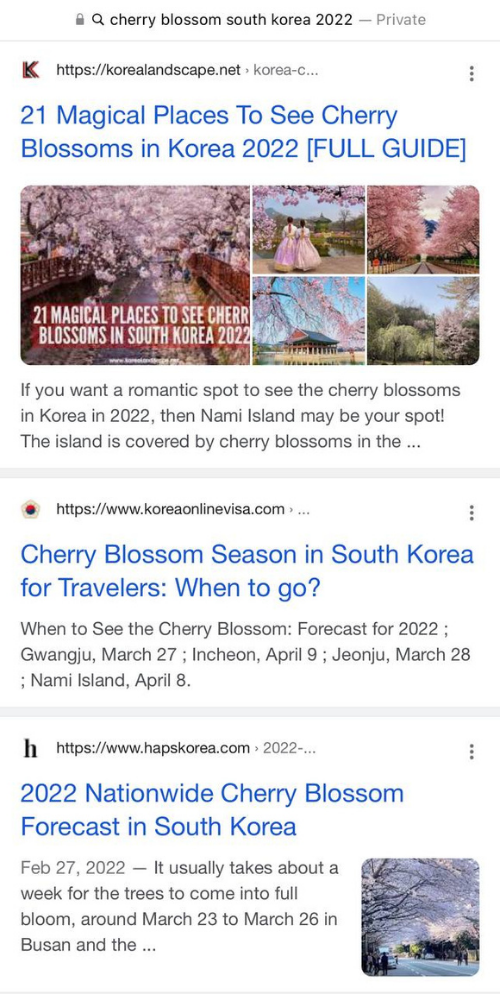Open the korealandscape.net image collage
500x994 pixels.
coord(250,274)
